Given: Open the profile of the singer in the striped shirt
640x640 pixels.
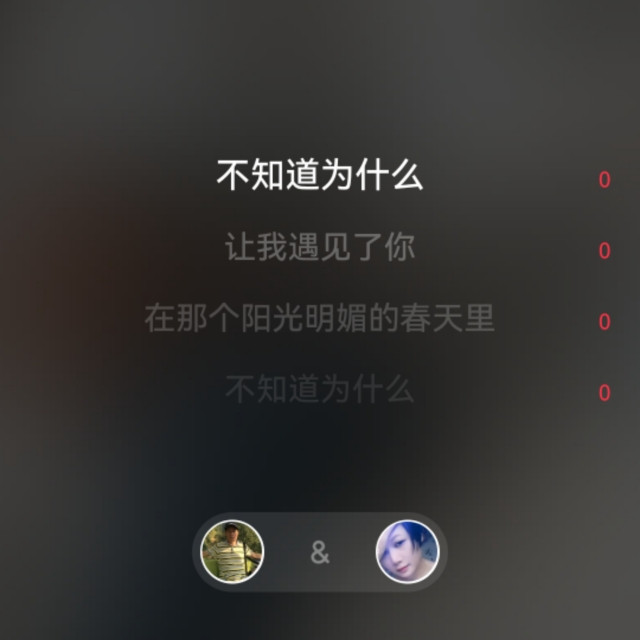Looking at the screenshot, I should coord(232,552).
